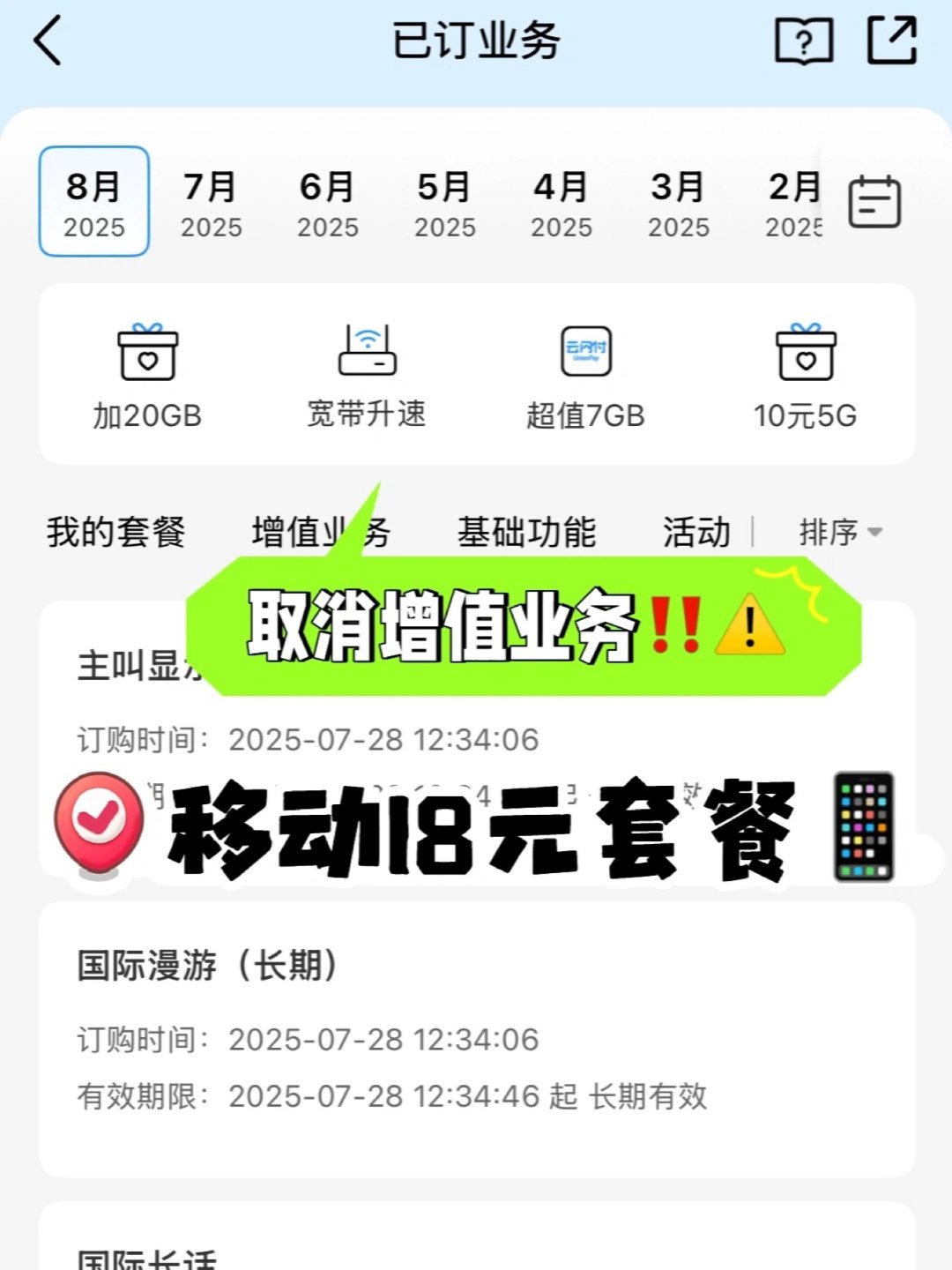Share this page via the export icon
The height and width of the screenshot is (1270, 952).
(892, 41)
